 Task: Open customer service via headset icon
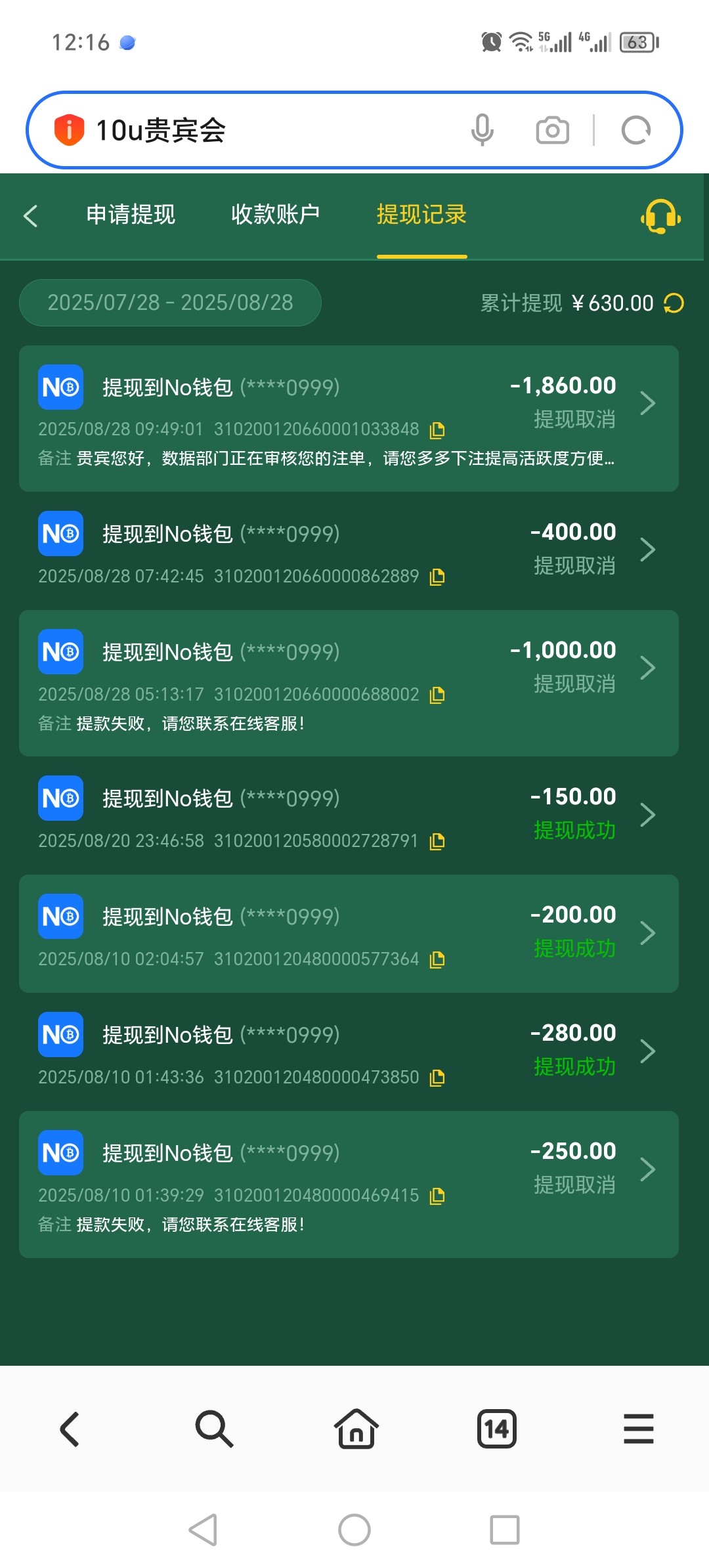659,217
